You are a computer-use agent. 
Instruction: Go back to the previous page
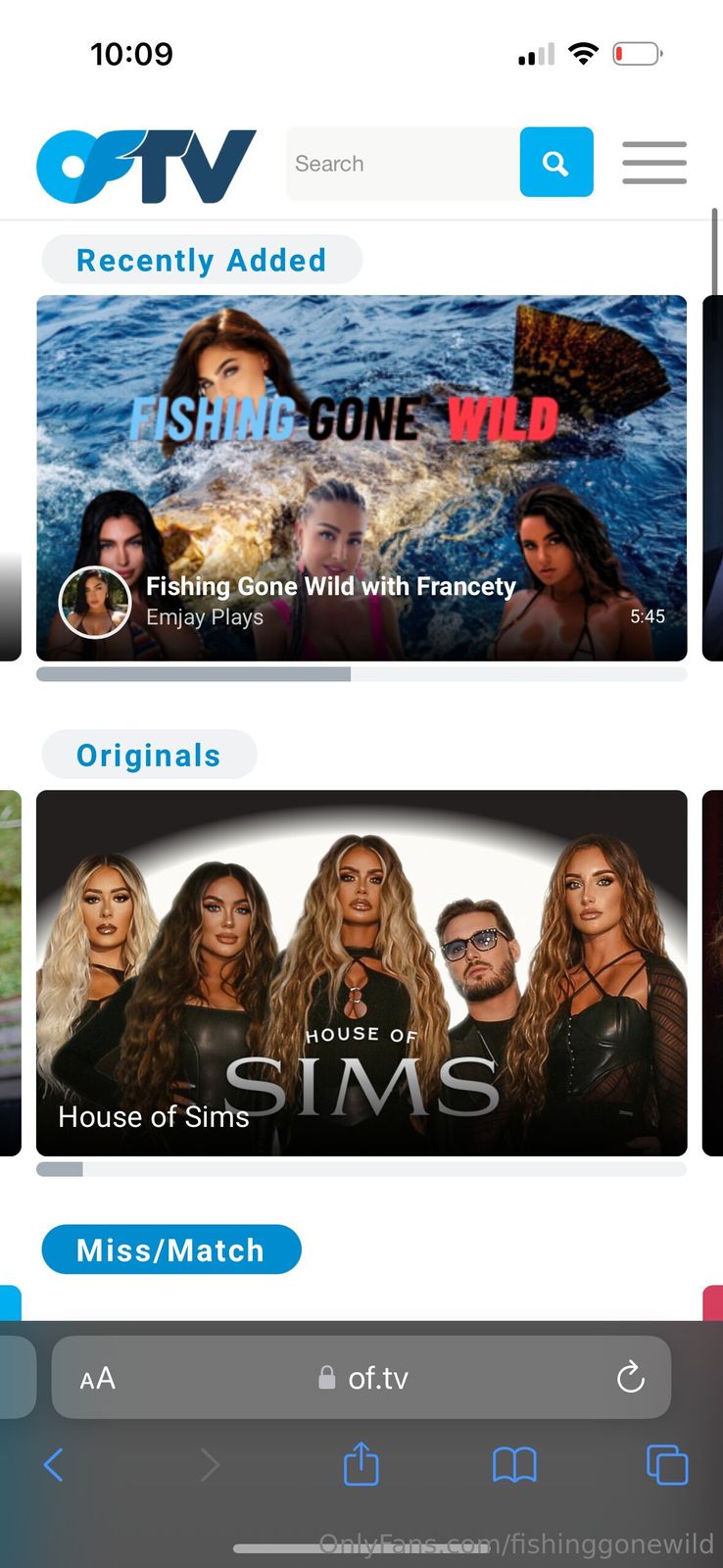click(x=54, y=1465)
